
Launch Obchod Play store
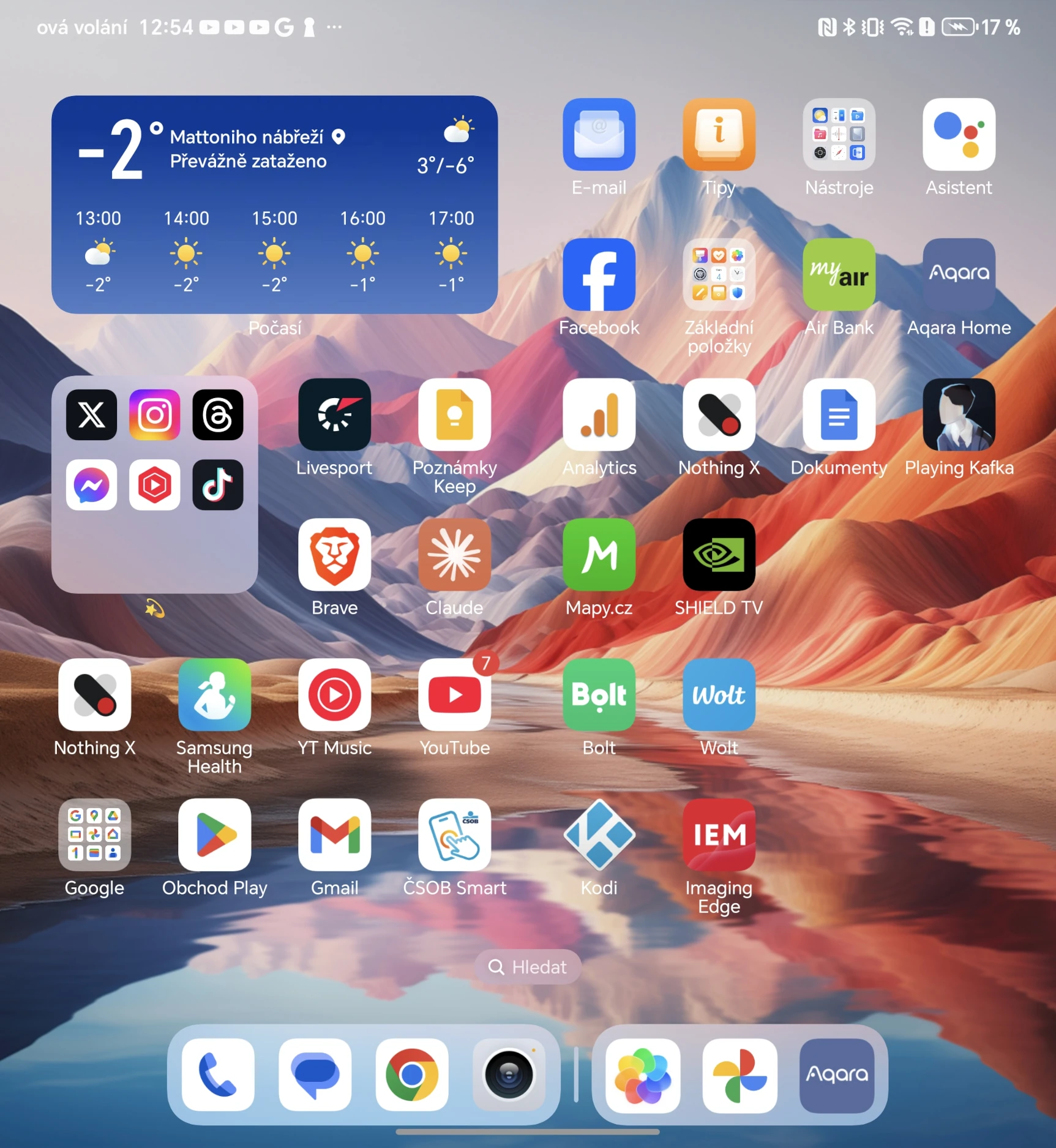(214, 835)
